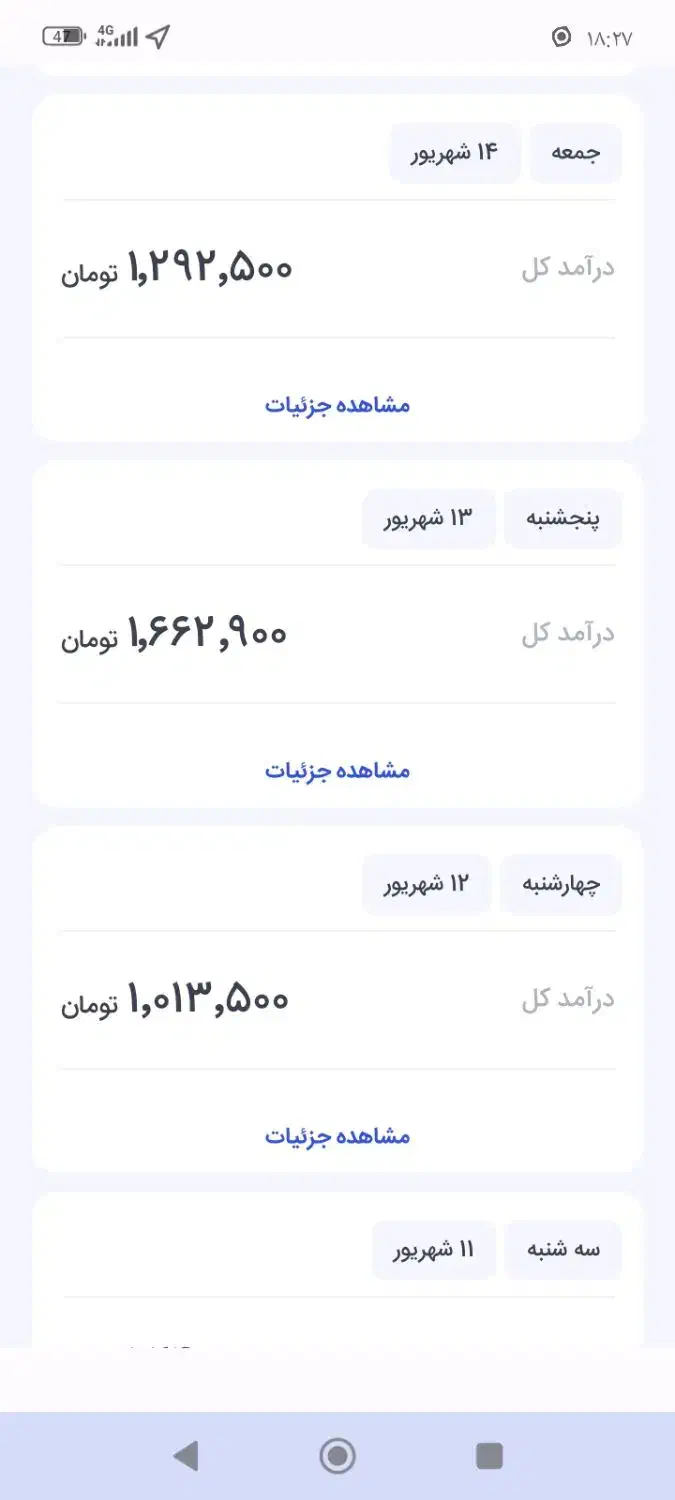Open the recent apps square button
This screenshot has height=1500, width=675.
(x=489, y=1455)
